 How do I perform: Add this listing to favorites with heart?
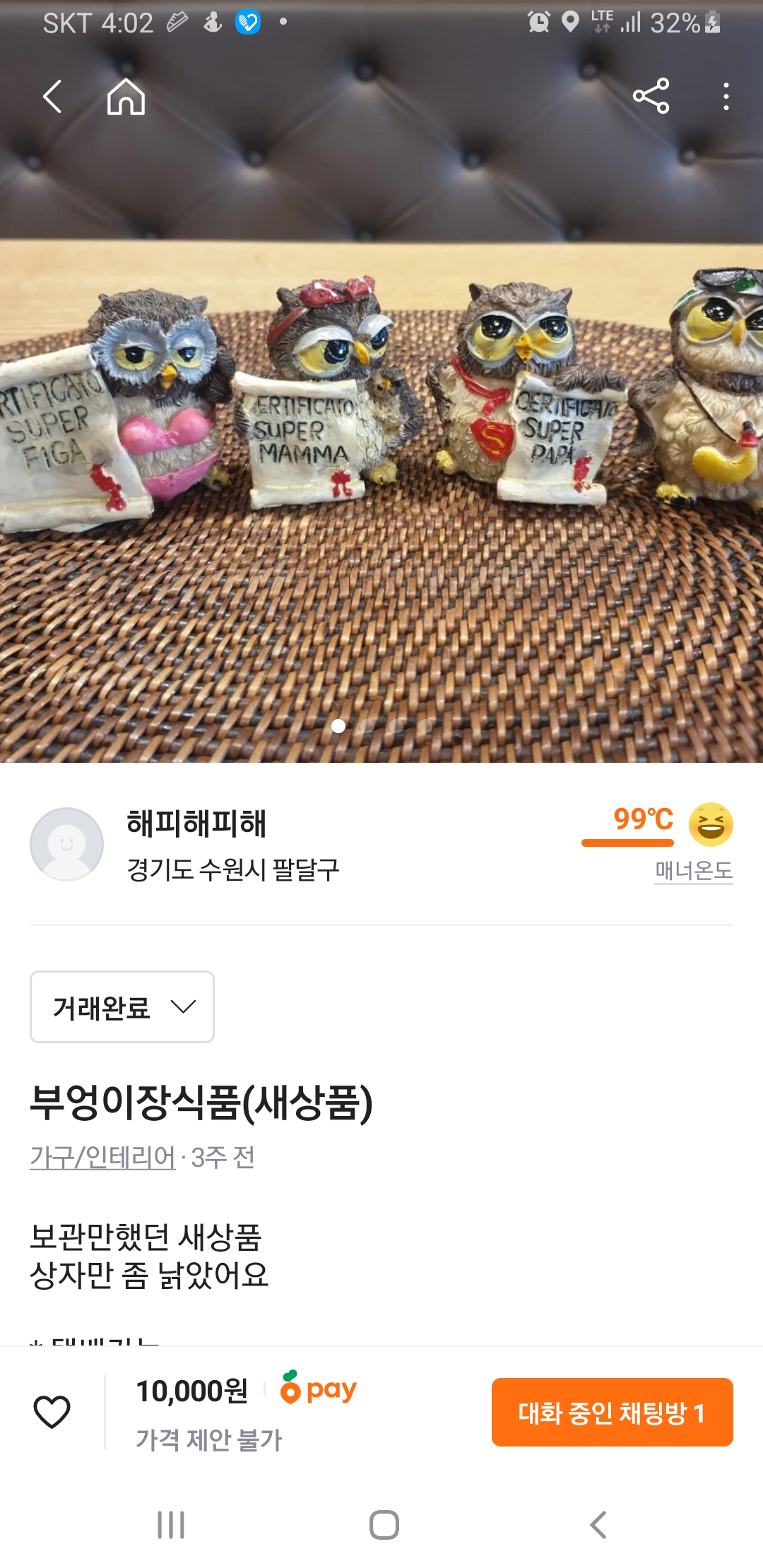(x=52, y=1413)
